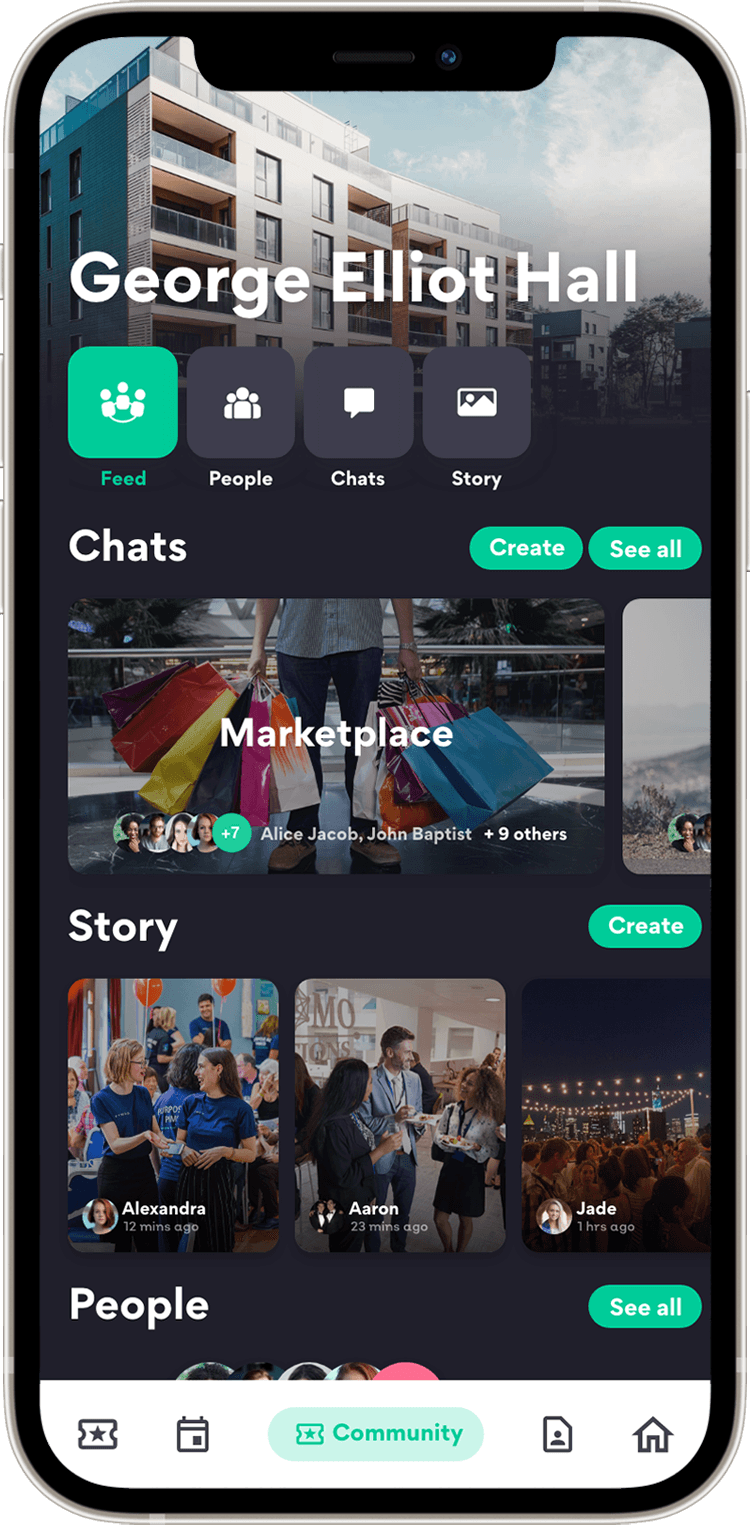Screen dimensions: 750x1525
Task: Open the ticket star tab in the bottom bar
Action: coord(98,1435)
